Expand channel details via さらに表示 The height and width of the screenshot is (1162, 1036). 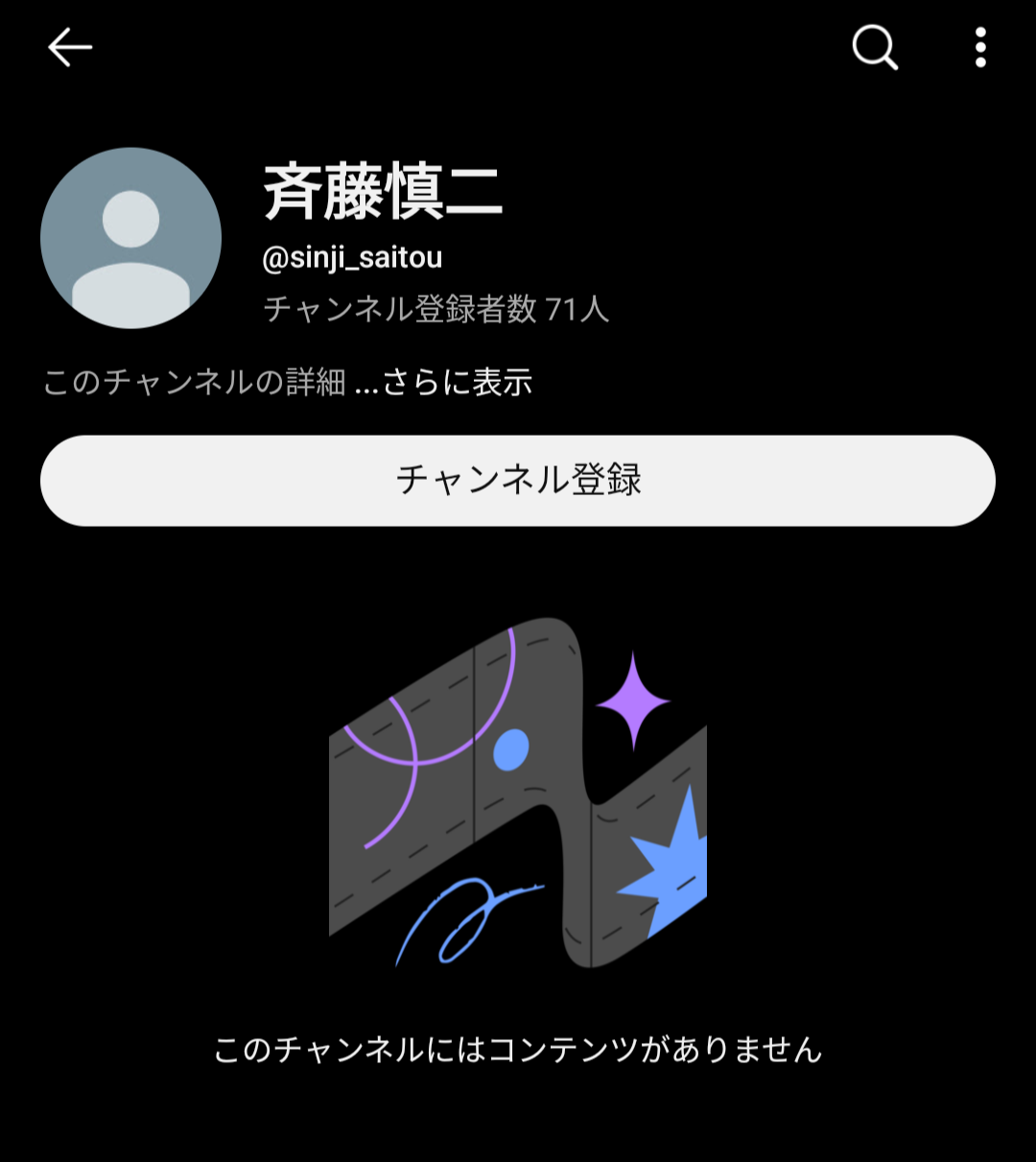pyautogui.click(x=458, y=383)
